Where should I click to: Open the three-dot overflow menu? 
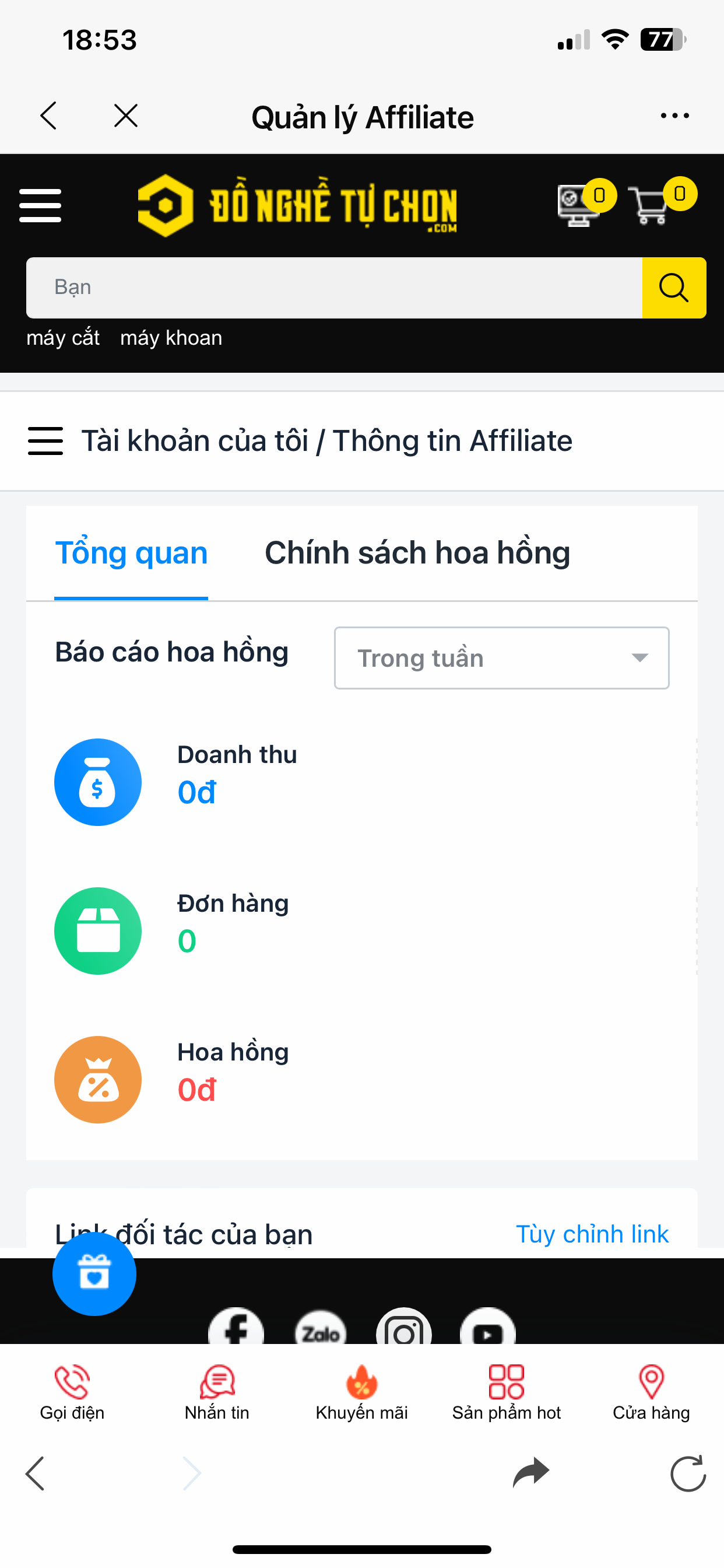pos(674,116)
